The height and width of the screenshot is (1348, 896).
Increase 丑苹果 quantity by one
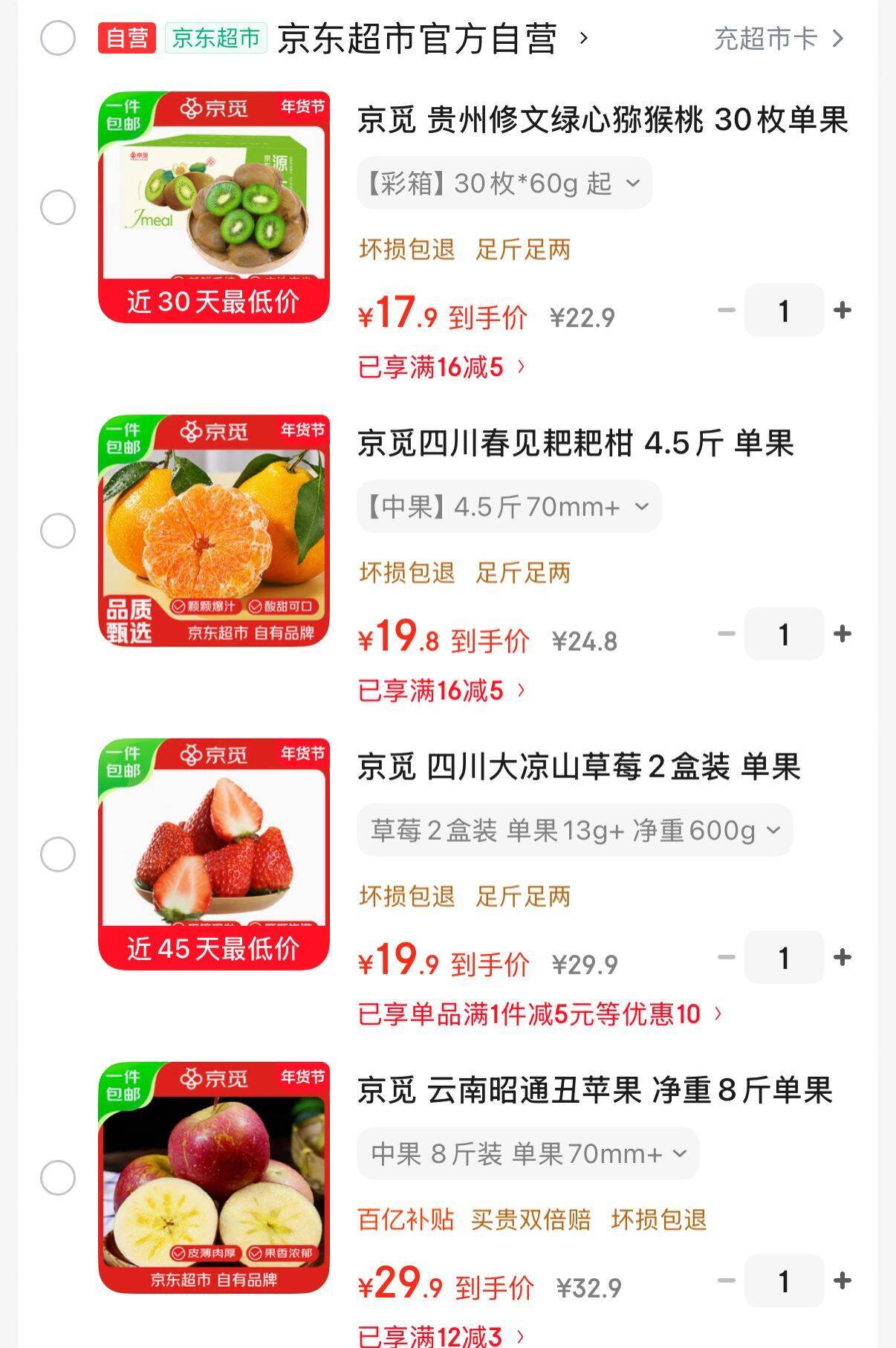(843, 1280)
